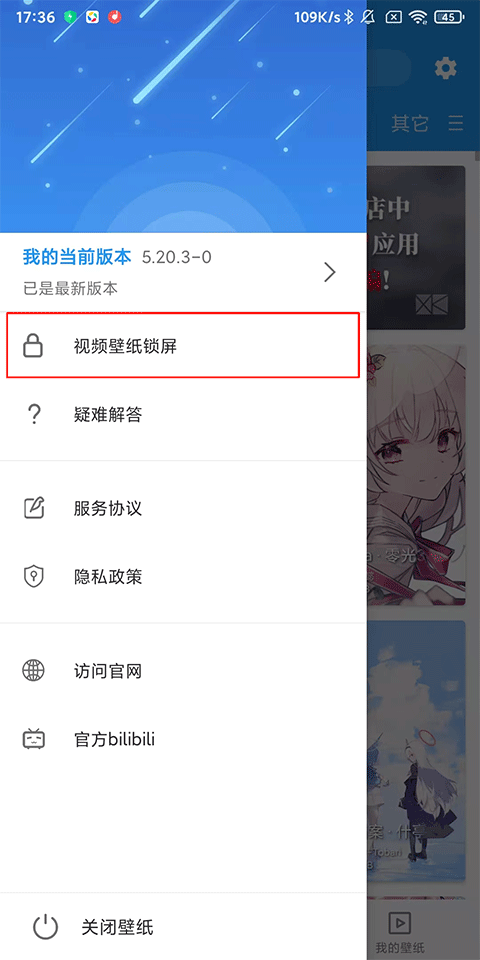Open the three-line category menu icon
The height and width of the screenshot is (960, 480).
click(456, 123)
